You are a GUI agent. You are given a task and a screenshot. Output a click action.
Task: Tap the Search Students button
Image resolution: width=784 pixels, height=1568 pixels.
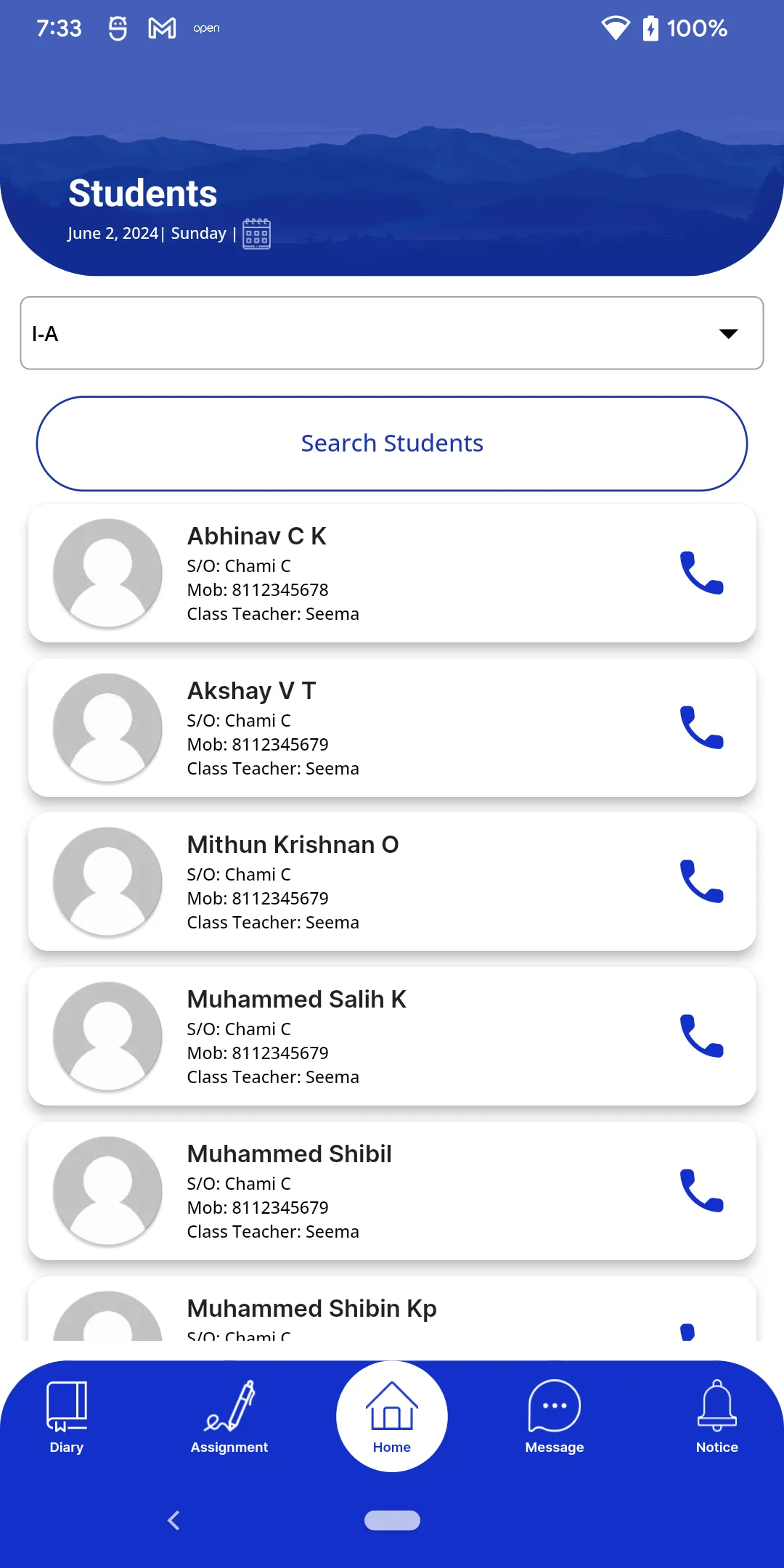pos(392,444)
